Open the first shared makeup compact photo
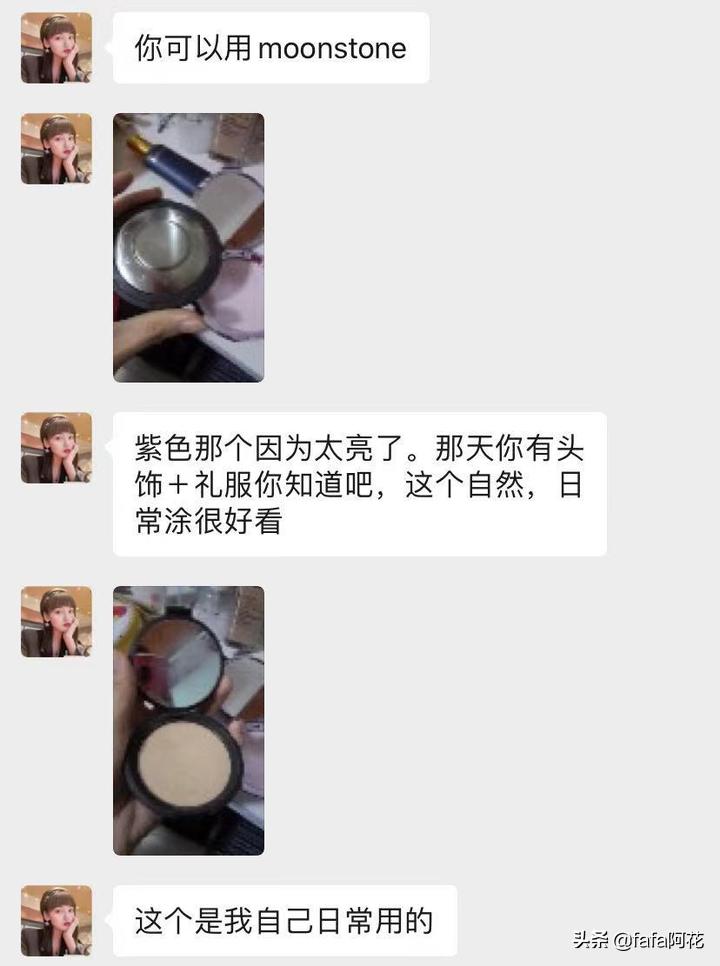Screen dimensions: 720x966 pos(190,248)
